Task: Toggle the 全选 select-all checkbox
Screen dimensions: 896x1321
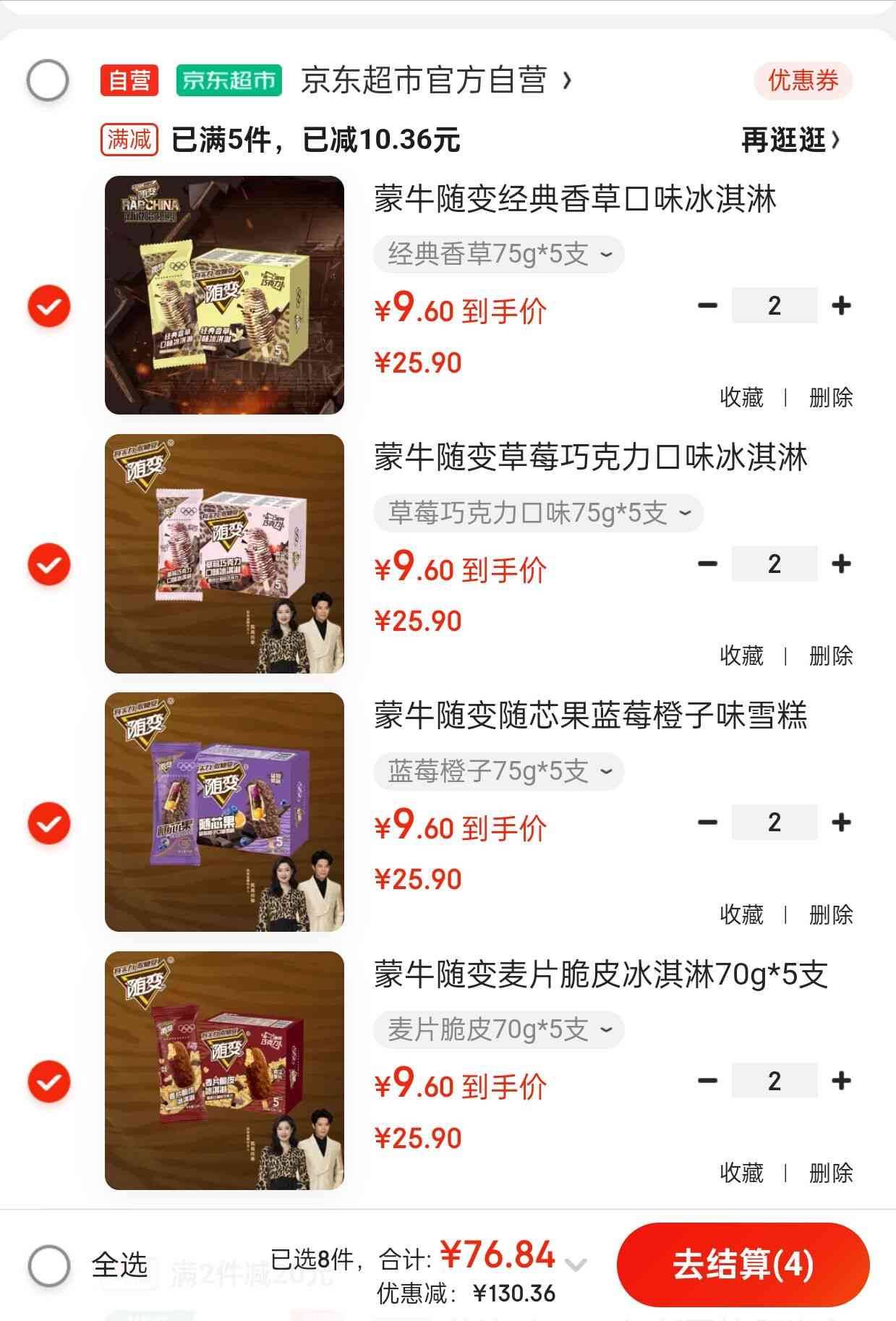Action: coord(49,1265)
